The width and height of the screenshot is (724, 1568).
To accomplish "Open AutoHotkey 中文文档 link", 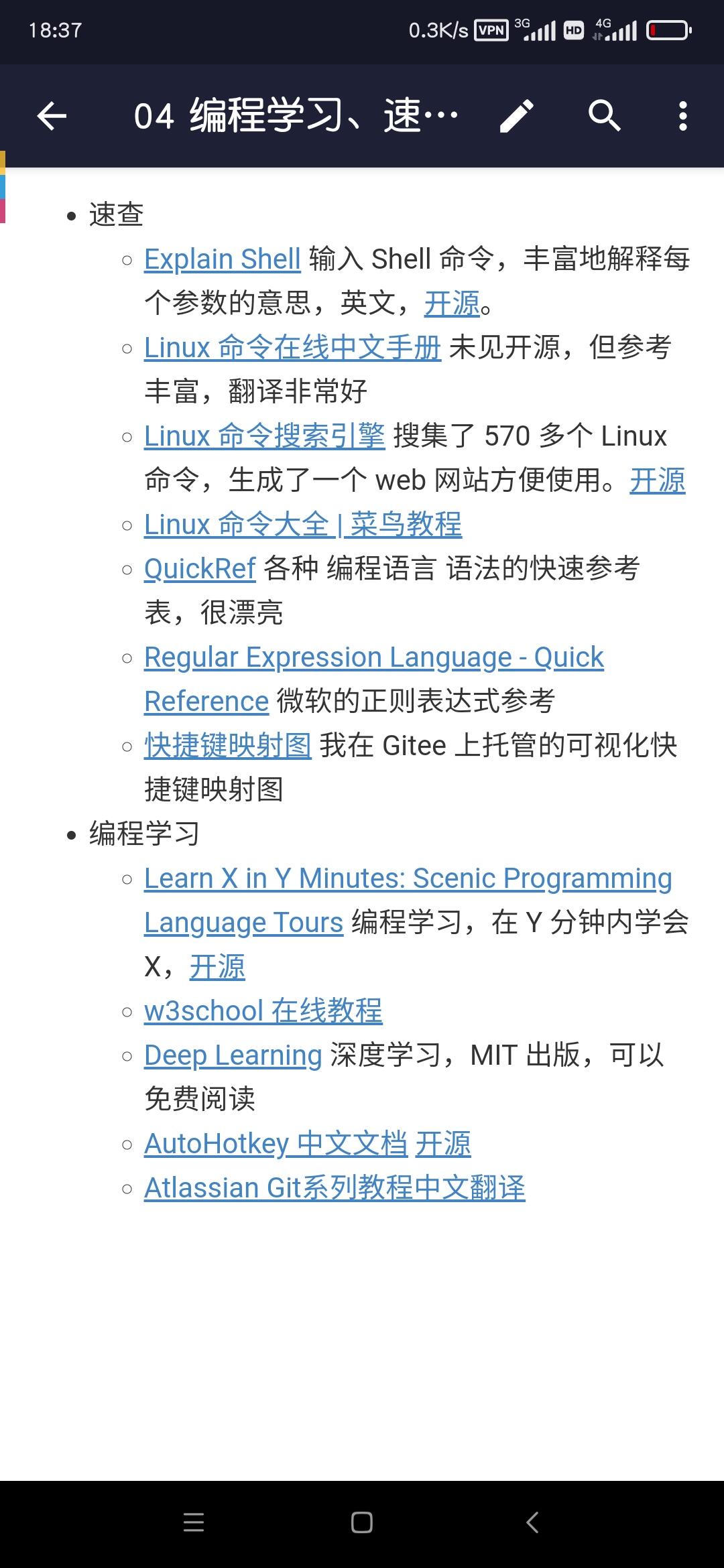I will point(276,1144).
